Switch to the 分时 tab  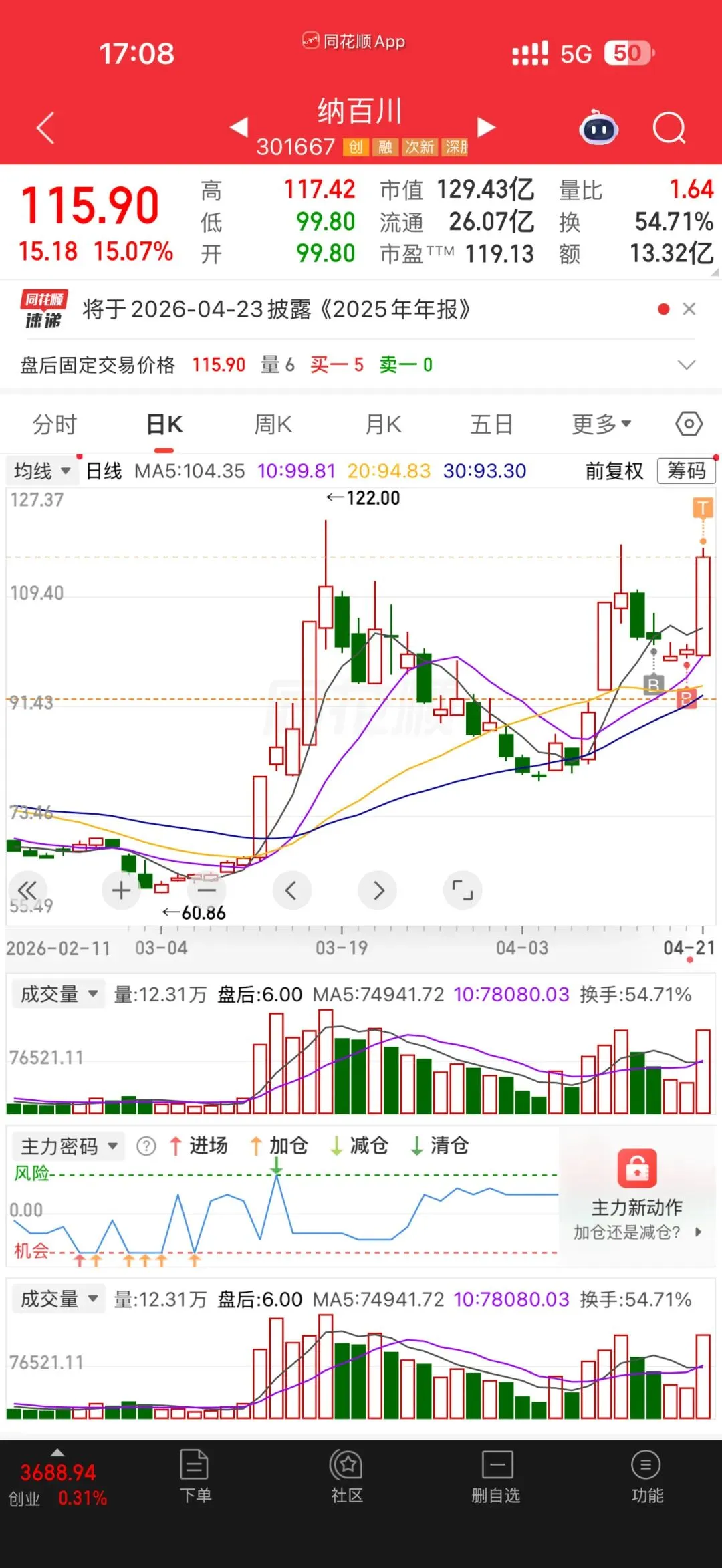click(55, 424)
